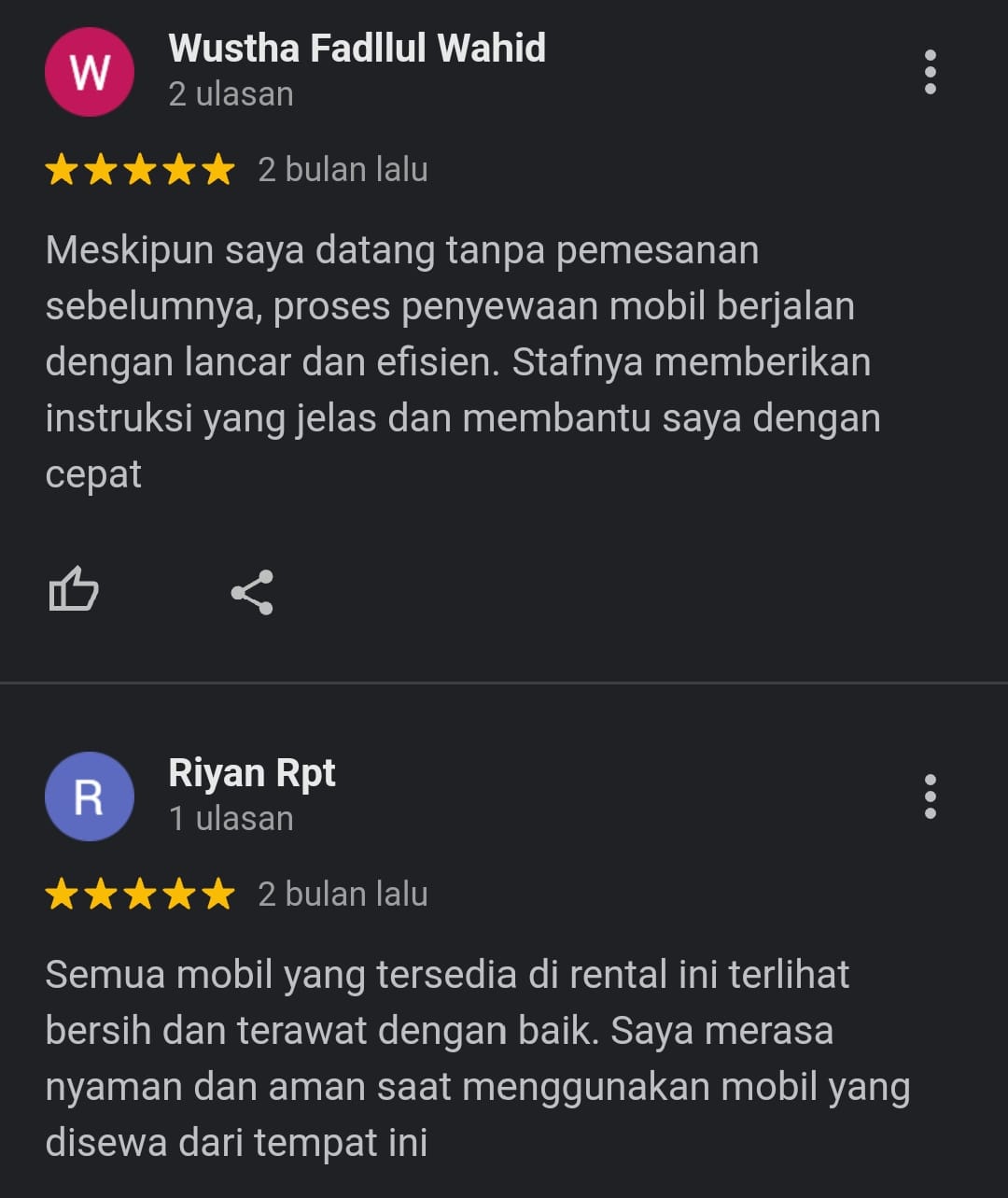Screen dimensions: 1008x1198
Task: Open overflow menu on Riyan Rpt's review
Action: (930, 796)
